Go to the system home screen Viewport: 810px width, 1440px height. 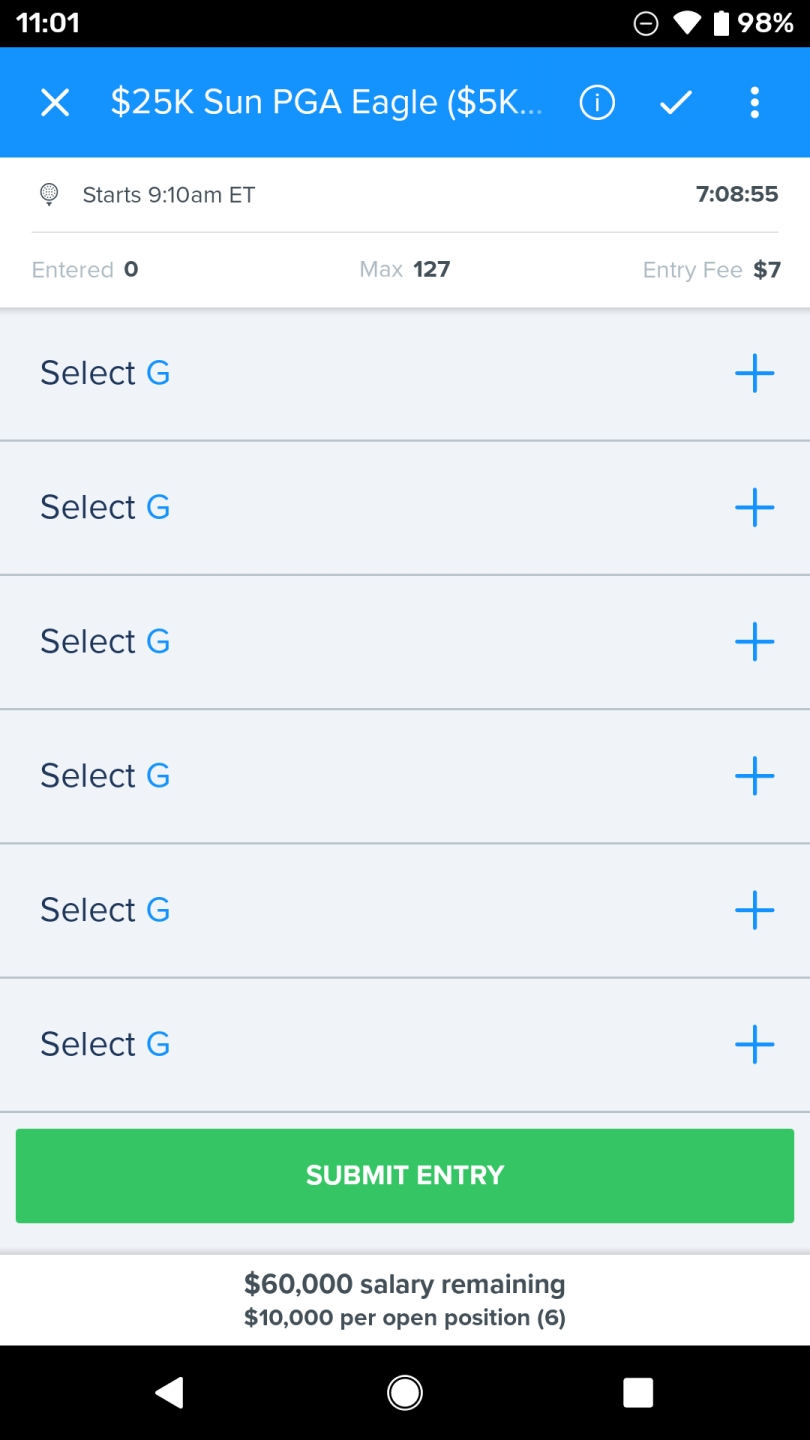[405, 1392]
